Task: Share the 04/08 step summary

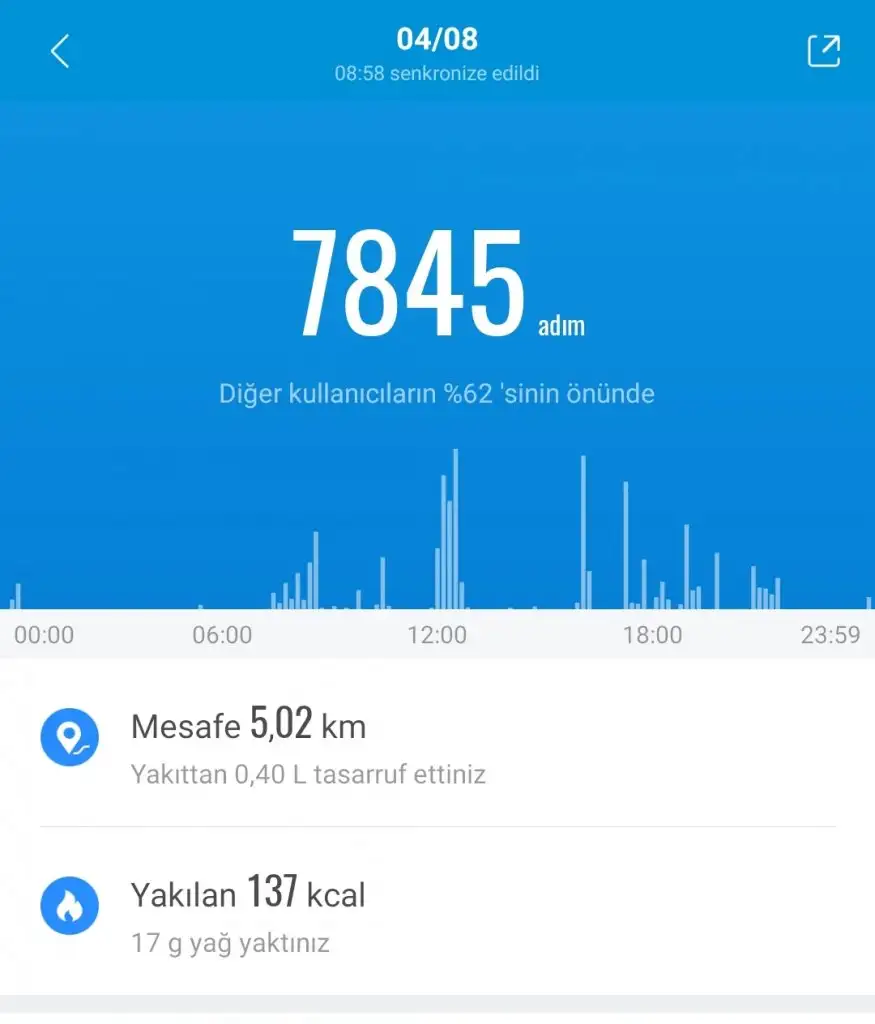Action: point(823,51)
